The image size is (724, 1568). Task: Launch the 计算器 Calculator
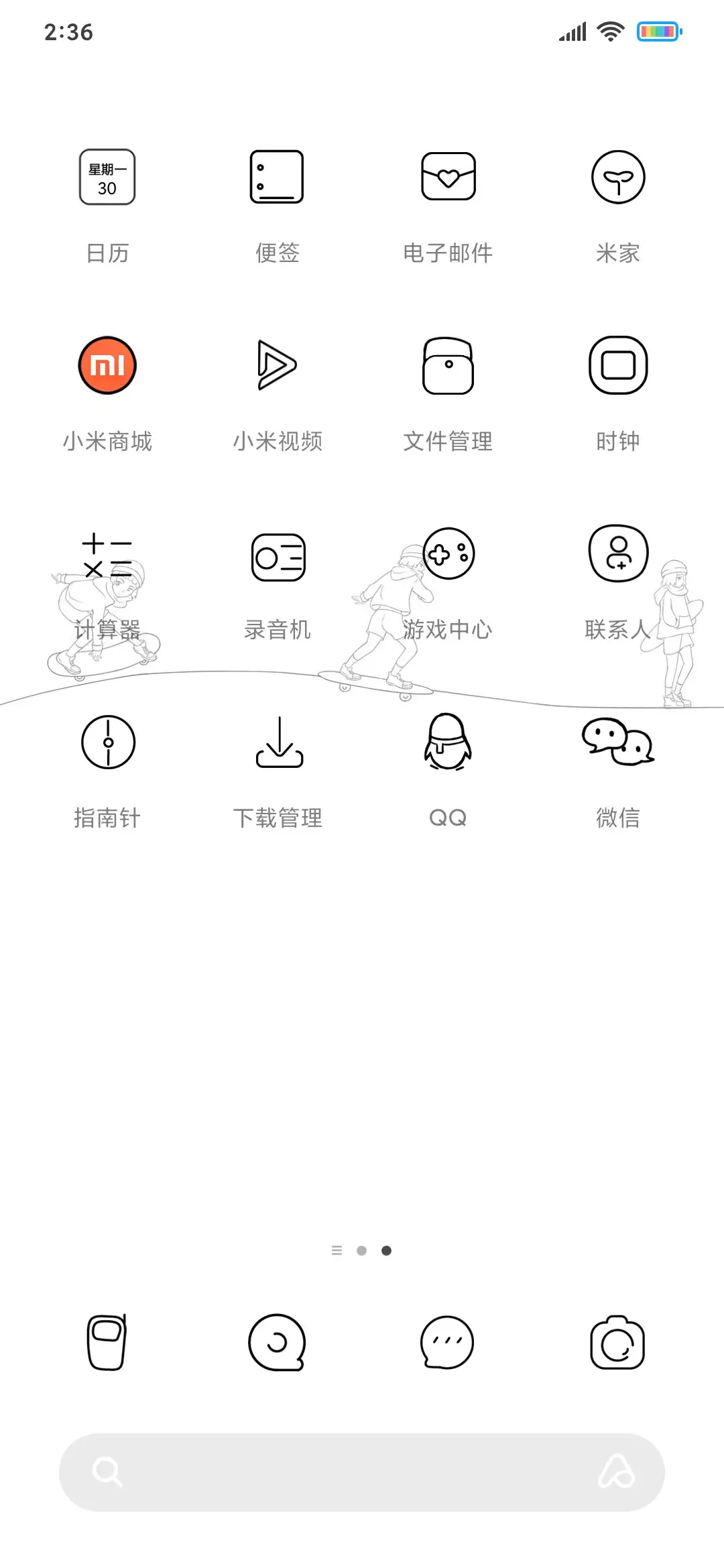click(x=107, y=553)
